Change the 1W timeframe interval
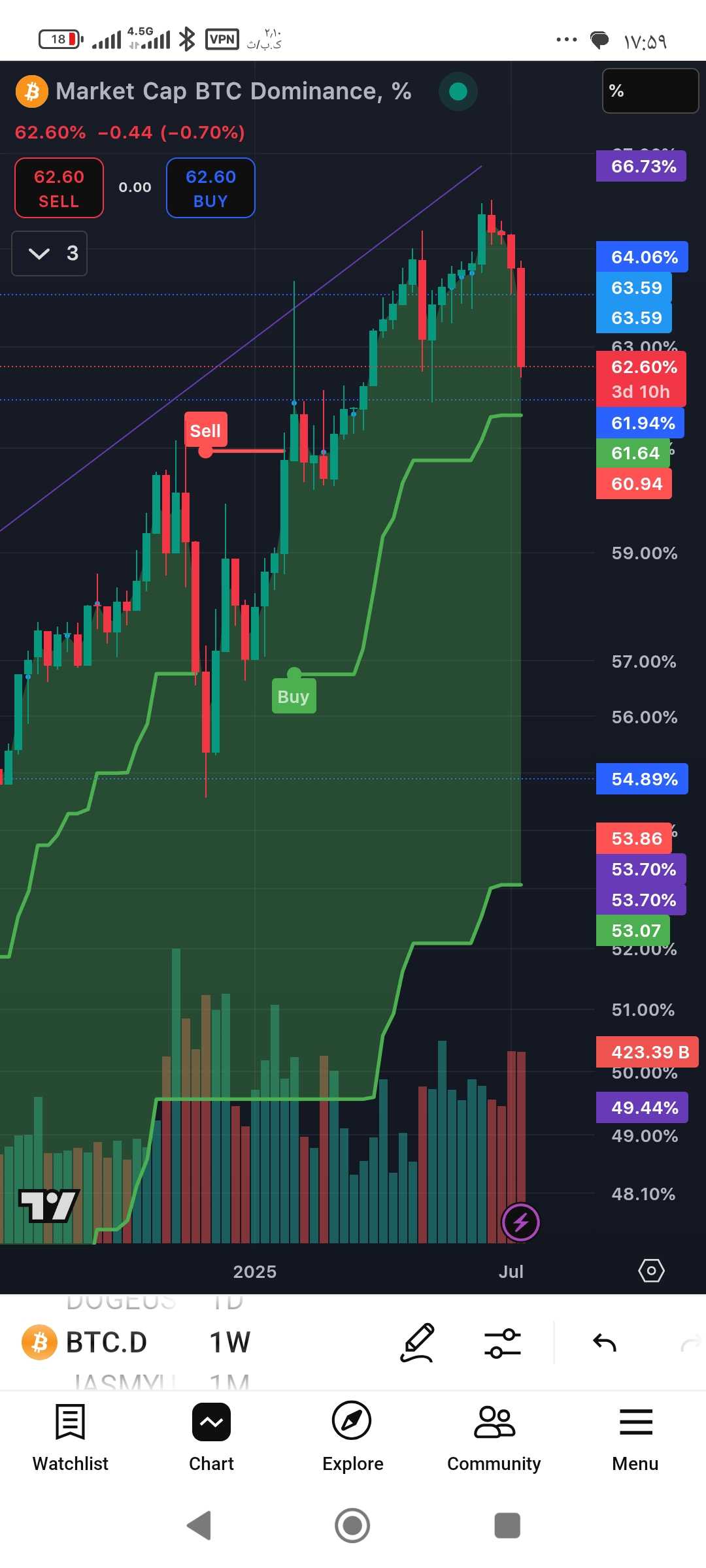The image size is (706, 1568). tap(229, 1343)
